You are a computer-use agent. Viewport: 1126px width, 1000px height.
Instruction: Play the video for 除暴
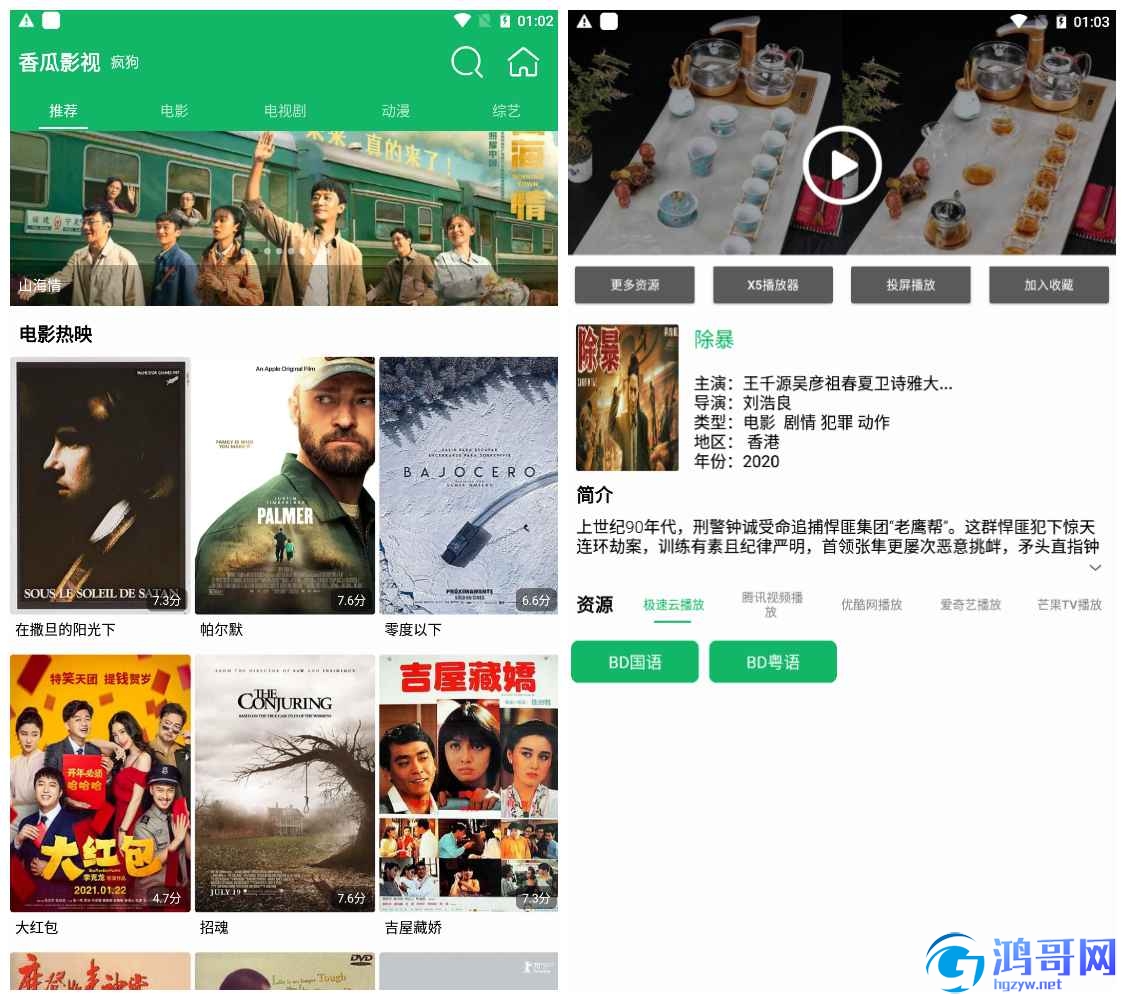click(x=841, y=166)
